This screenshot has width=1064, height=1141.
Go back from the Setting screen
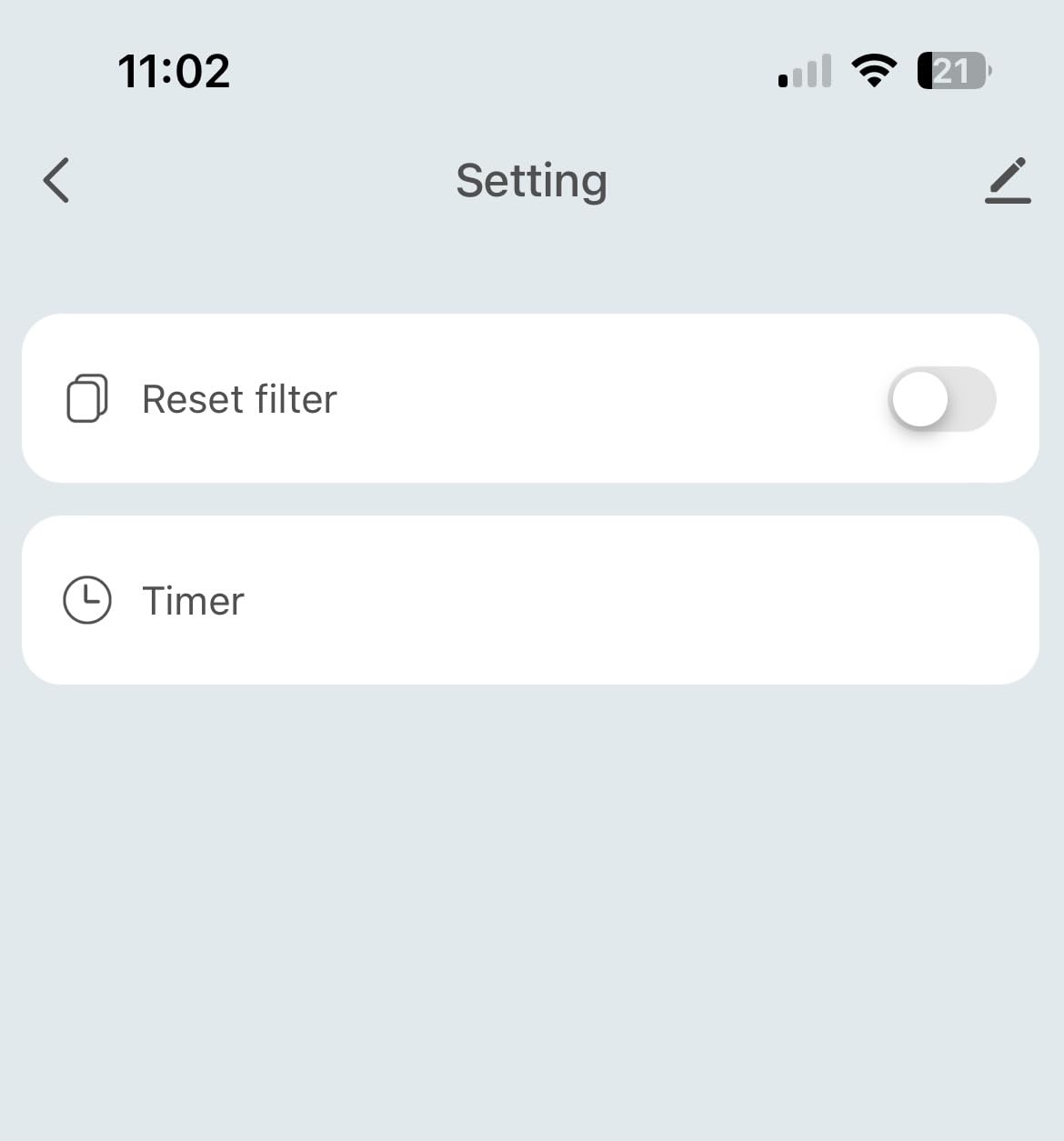(56, 180)
